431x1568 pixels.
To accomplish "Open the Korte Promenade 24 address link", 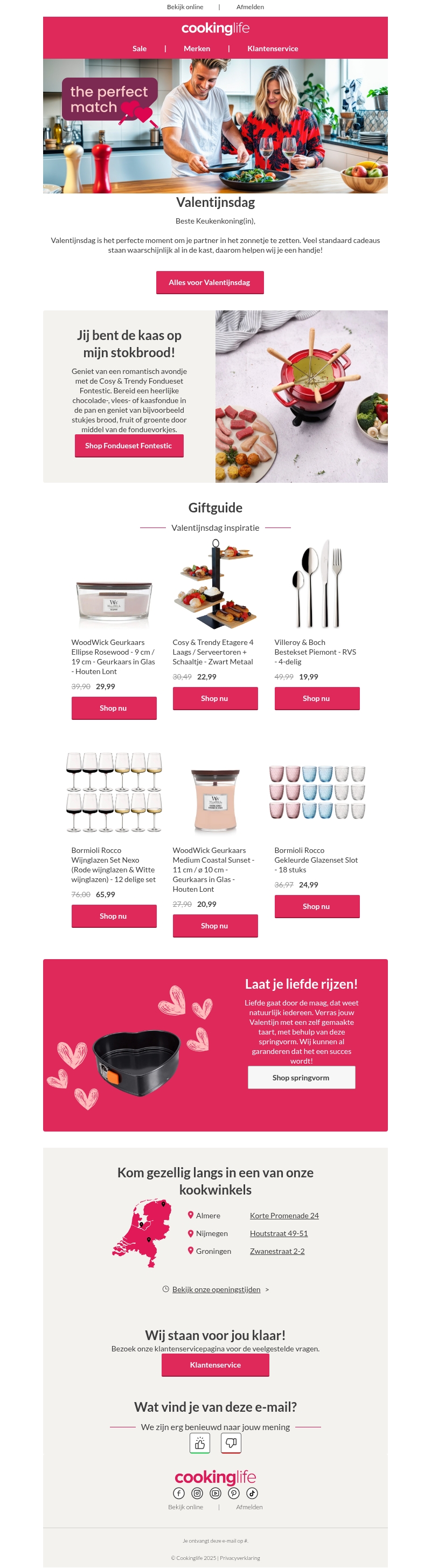I will tap(284, 1216).
